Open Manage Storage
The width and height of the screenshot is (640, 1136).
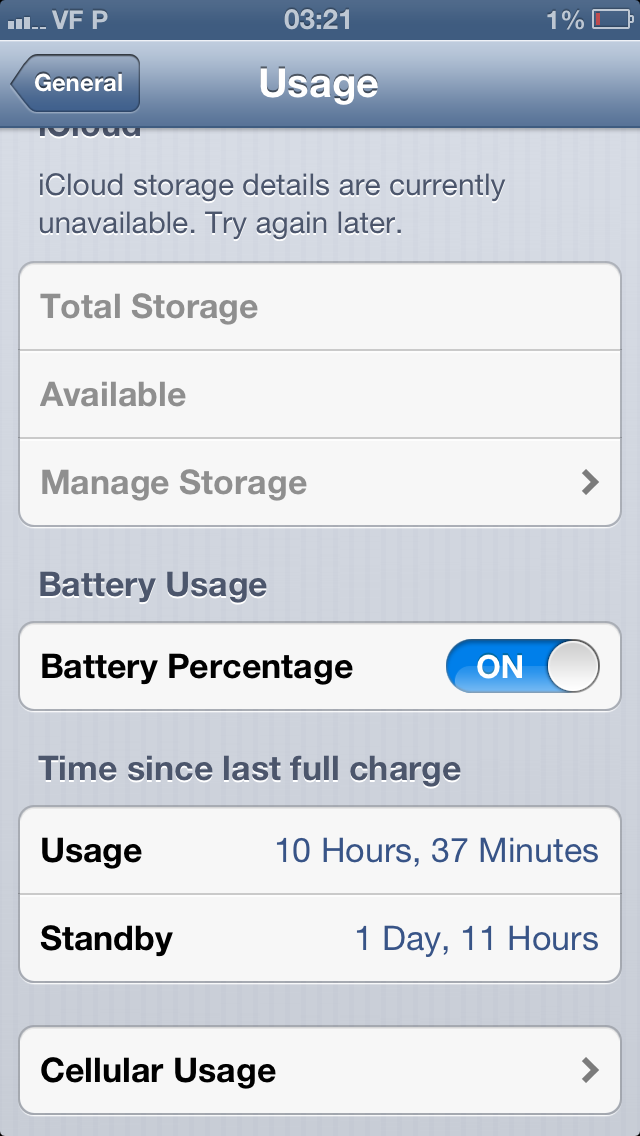point(320,483)
